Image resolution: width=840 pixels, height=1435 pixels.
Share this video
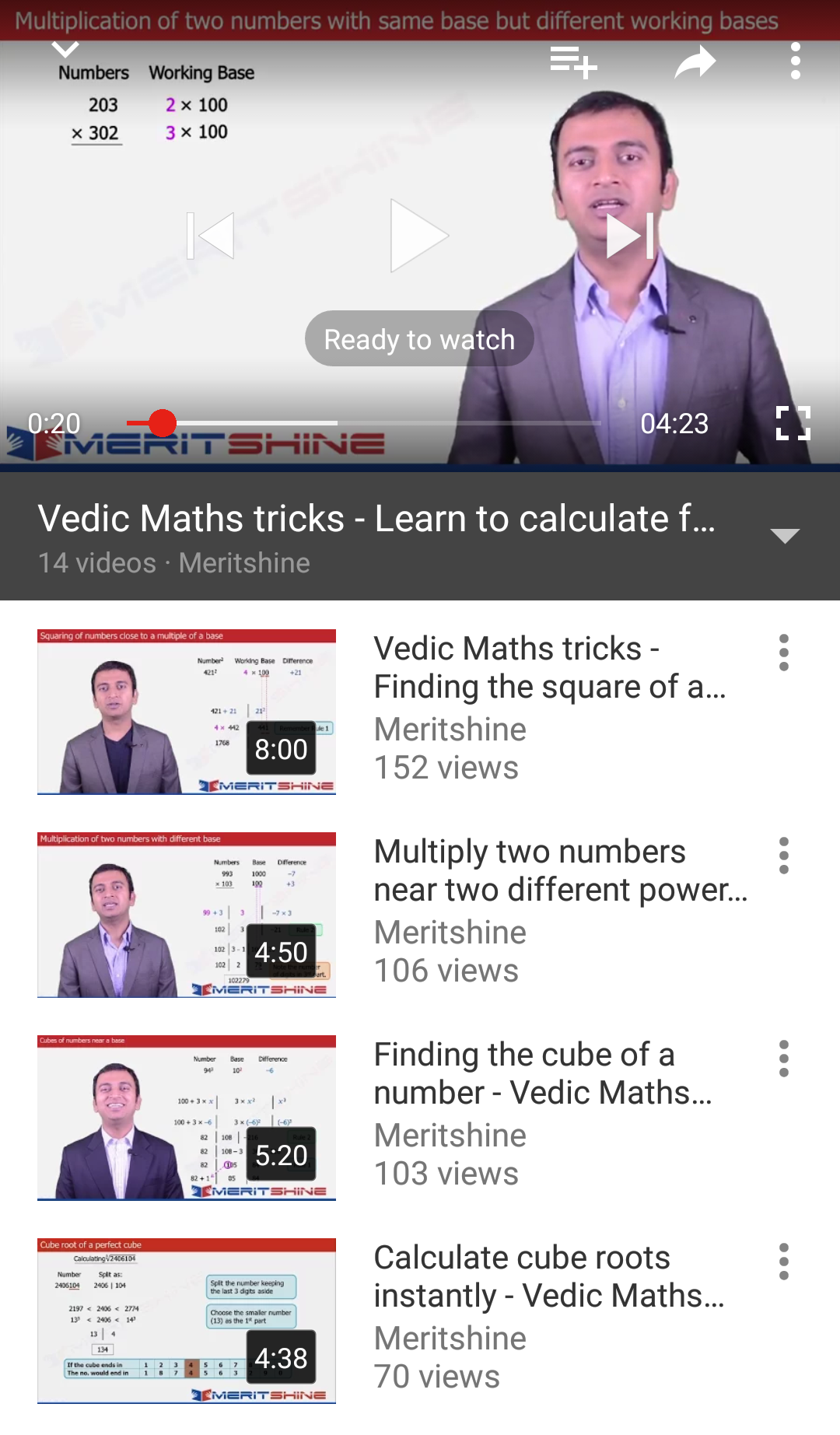click(695, 62)
